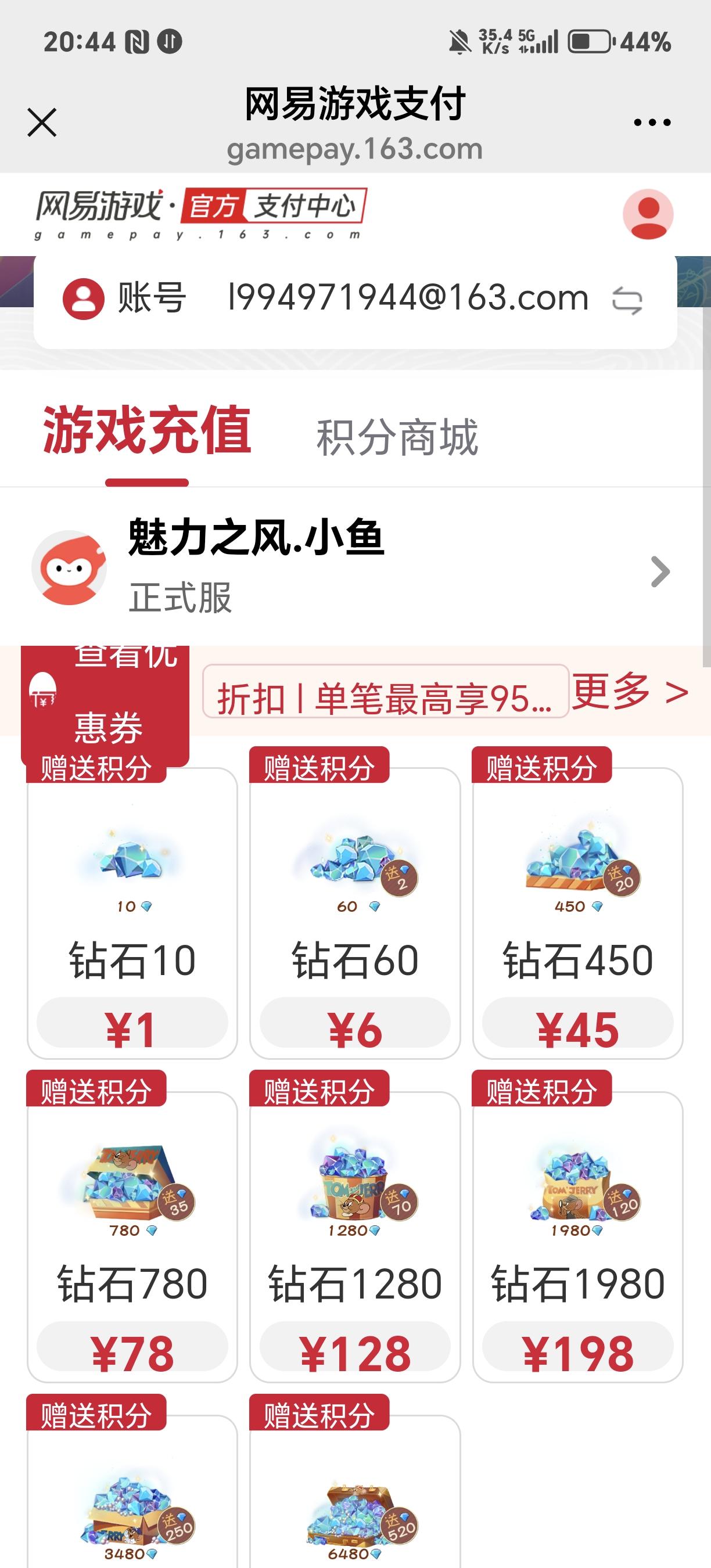Switch to the 积分商城 tab
Screen dimensions: 711x1568
click(x=397, y=438)
